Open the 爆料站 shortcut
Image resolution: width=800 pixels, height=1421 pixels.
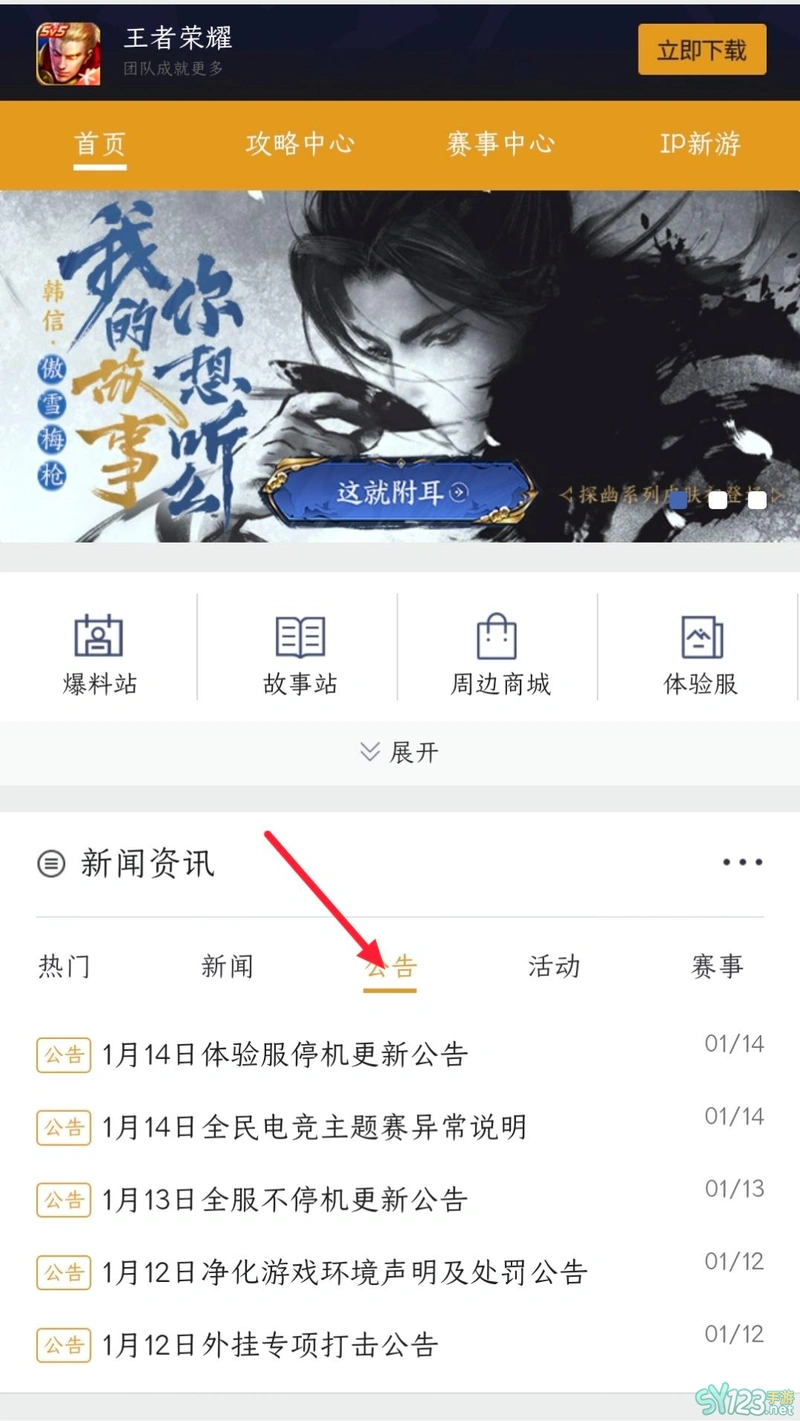tap(99, 656)
